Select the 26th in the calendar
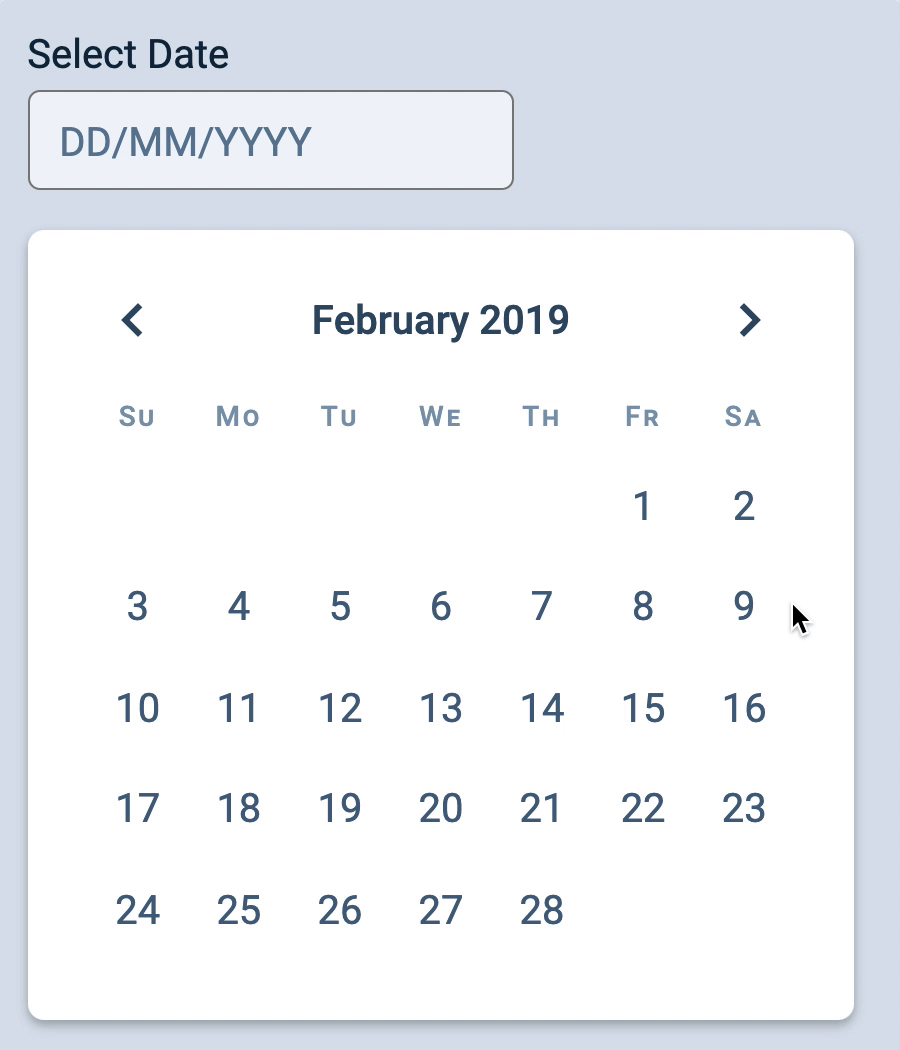This screenshot has width=900, height=1050. pos(341,910)
